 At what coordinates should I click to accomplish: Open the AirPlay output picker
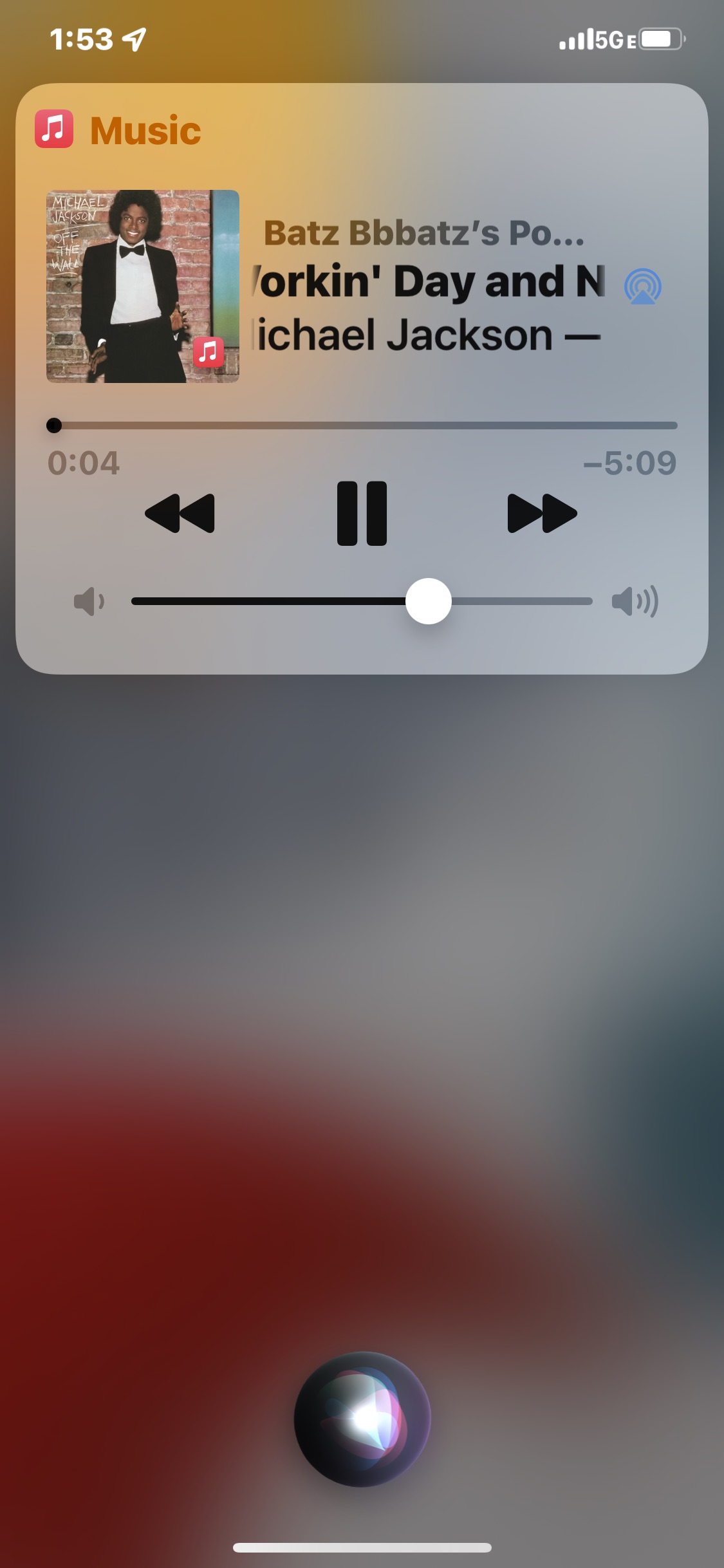[x=642, y=286]
